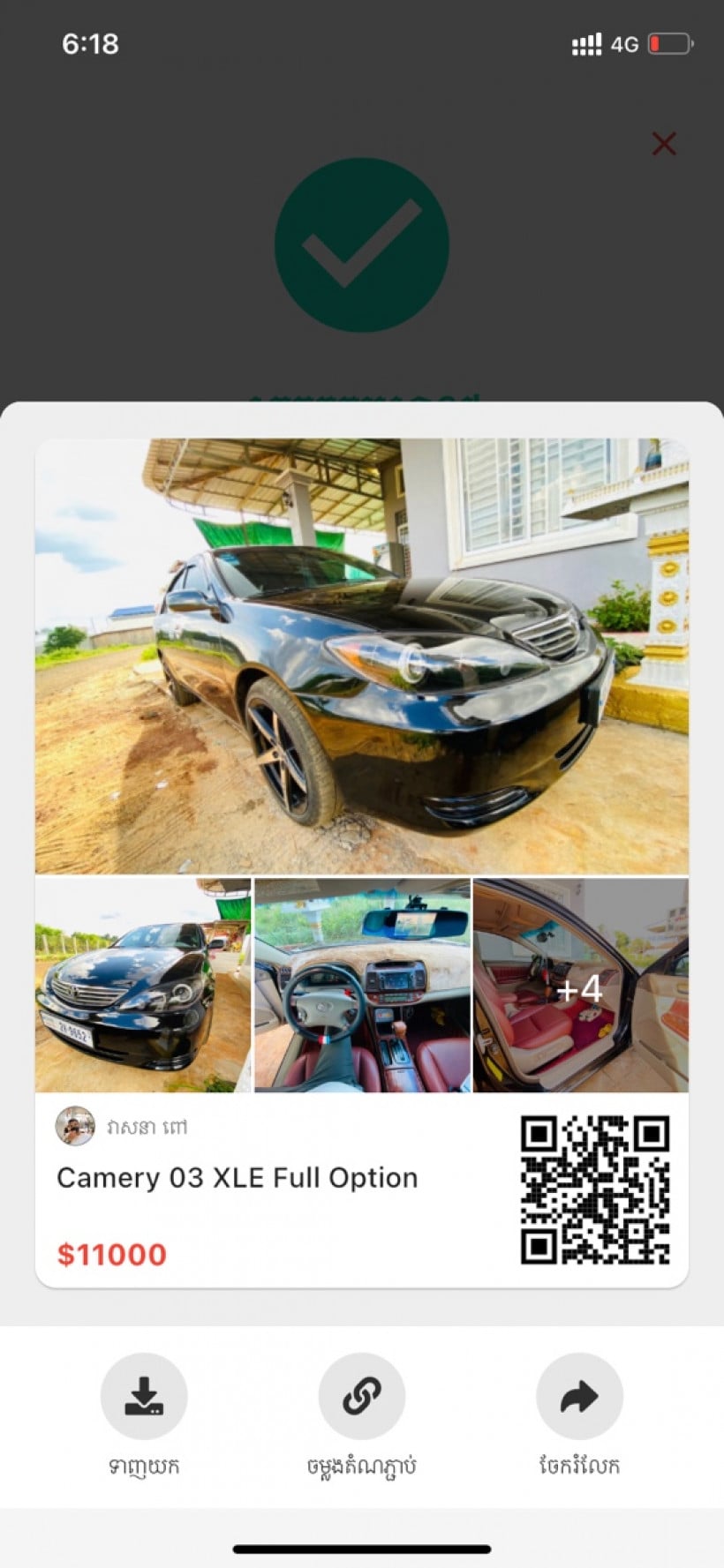Copy the listing link
The width and height of the screenshot is (724, 1568).
pos(362,1396)
